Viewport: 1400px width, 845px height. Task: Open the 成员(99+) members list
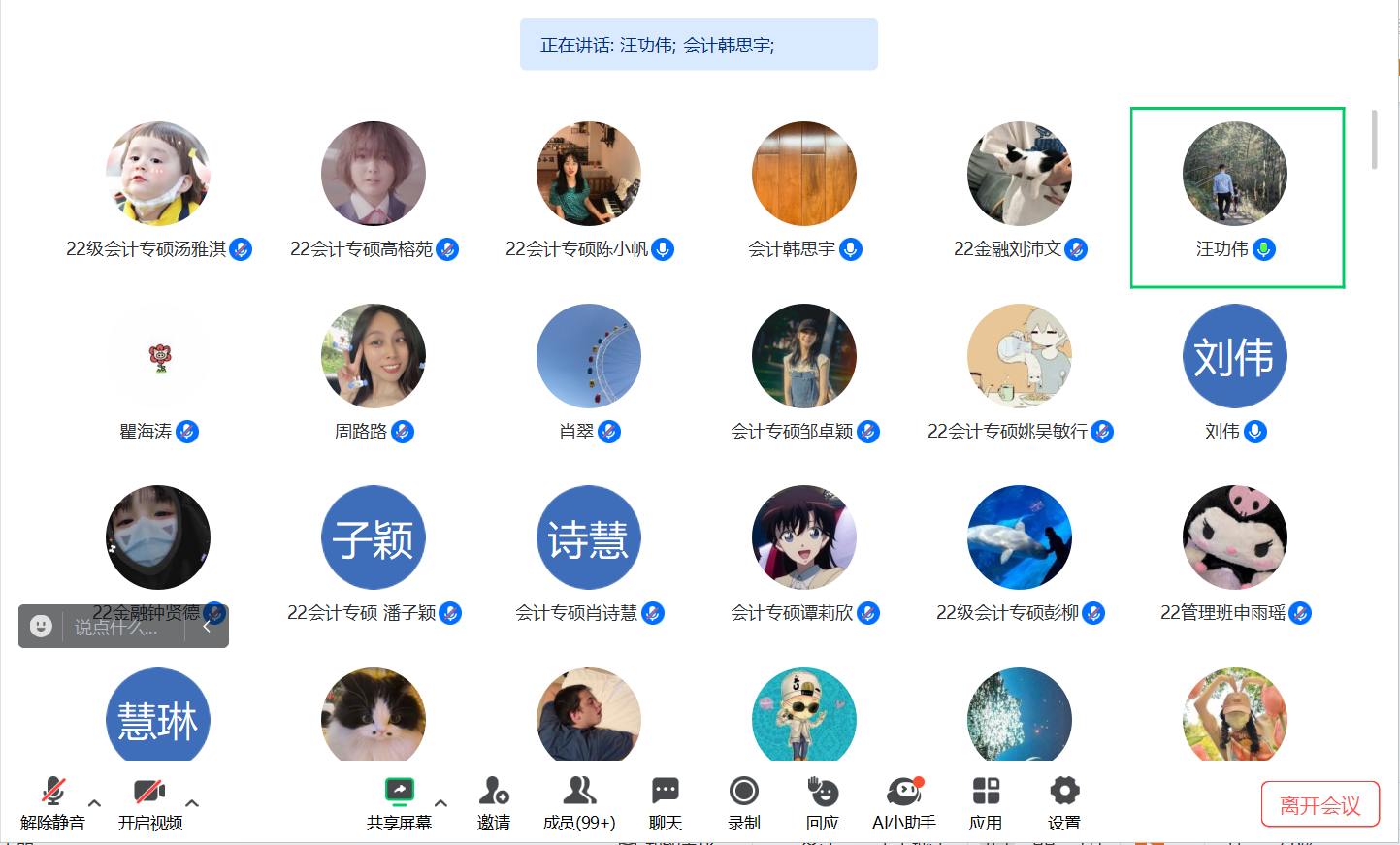(579, 803)
